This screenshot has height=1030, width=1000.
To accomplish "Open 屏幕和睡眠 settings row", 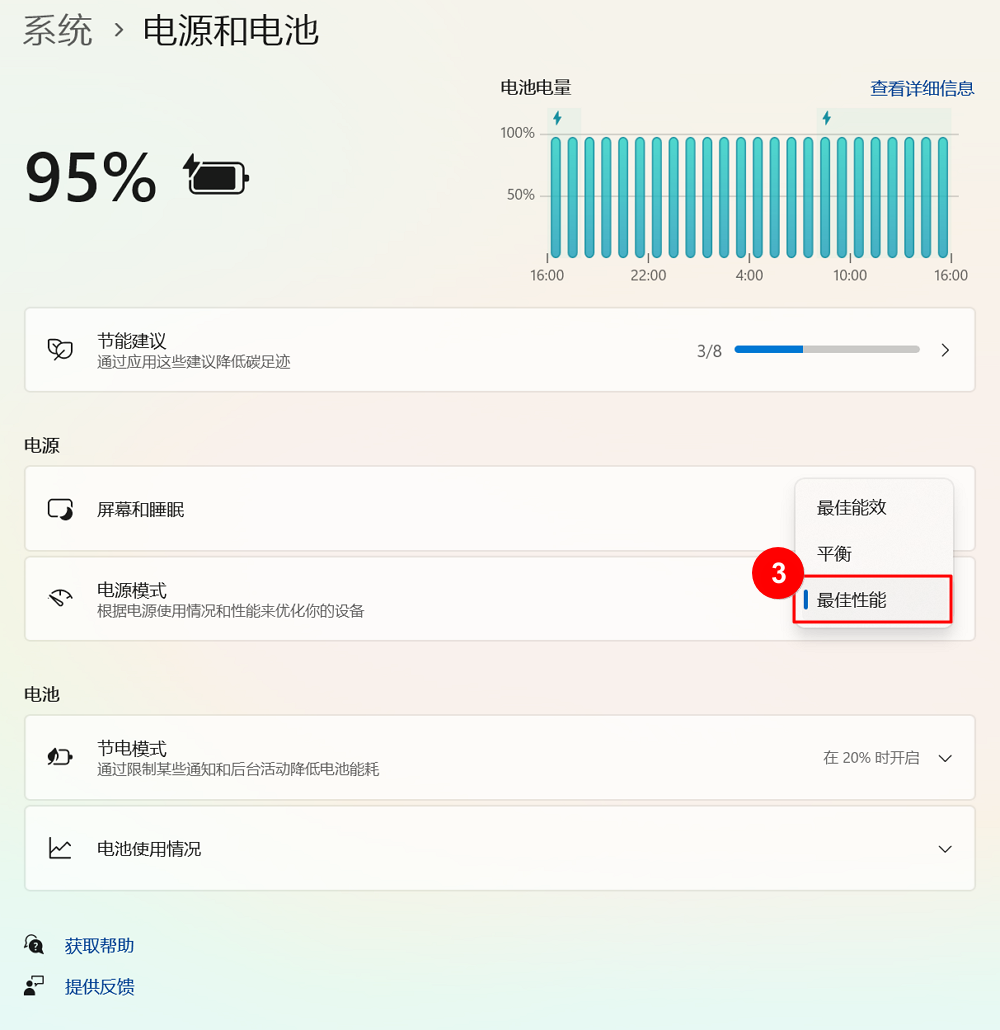I will click(x=400, y=509).
